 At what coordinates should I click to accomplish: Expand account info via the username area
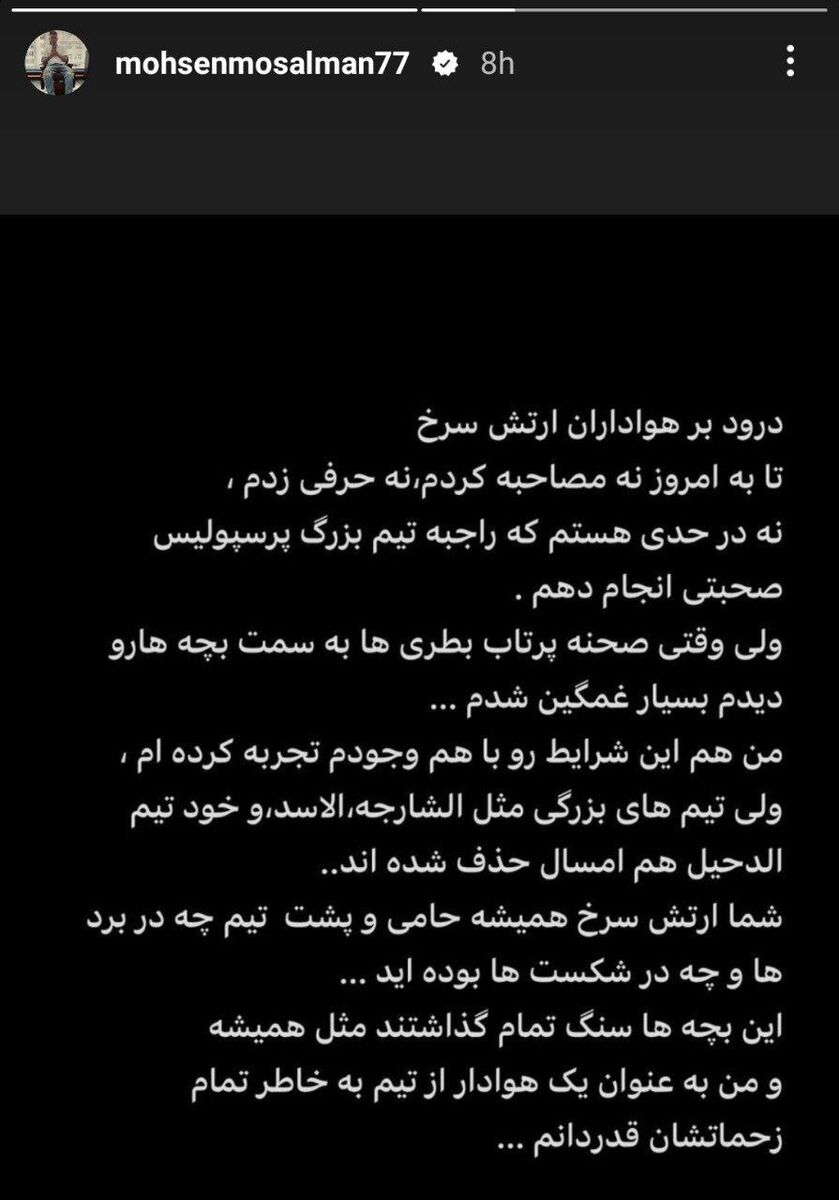[265, 61]
